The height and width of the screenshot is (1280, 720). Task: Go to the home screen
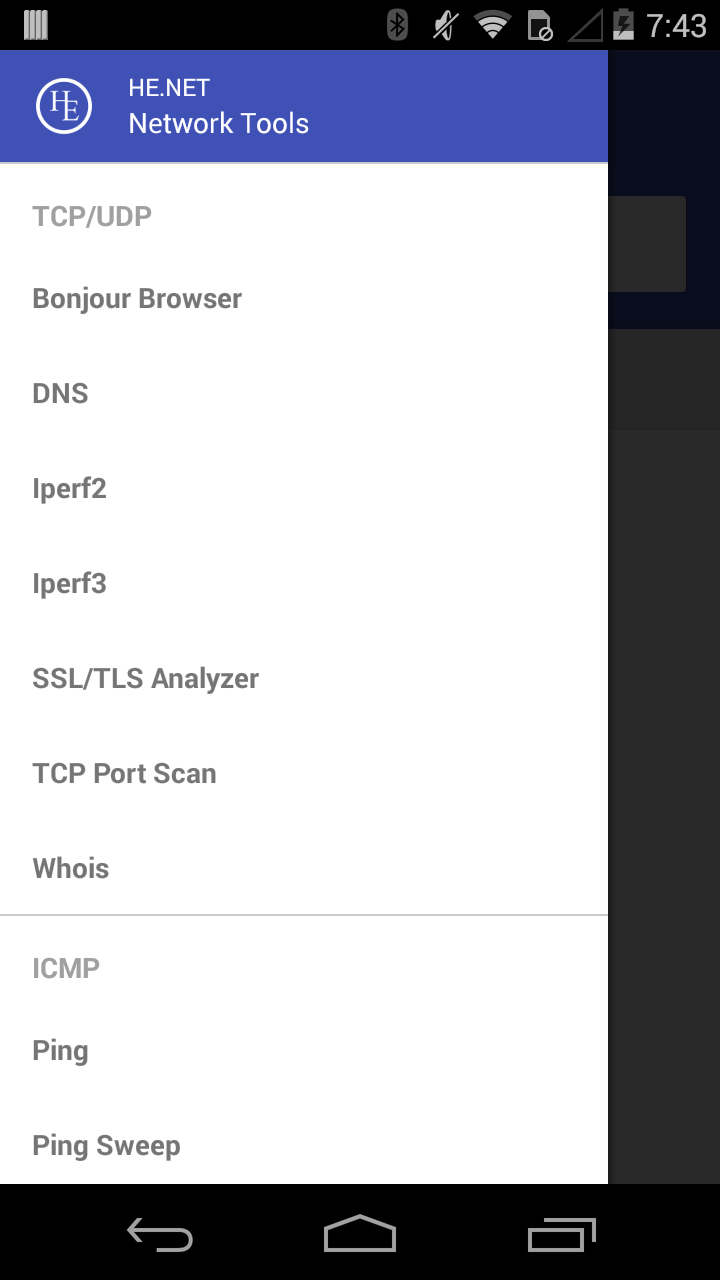(360, 1234)
